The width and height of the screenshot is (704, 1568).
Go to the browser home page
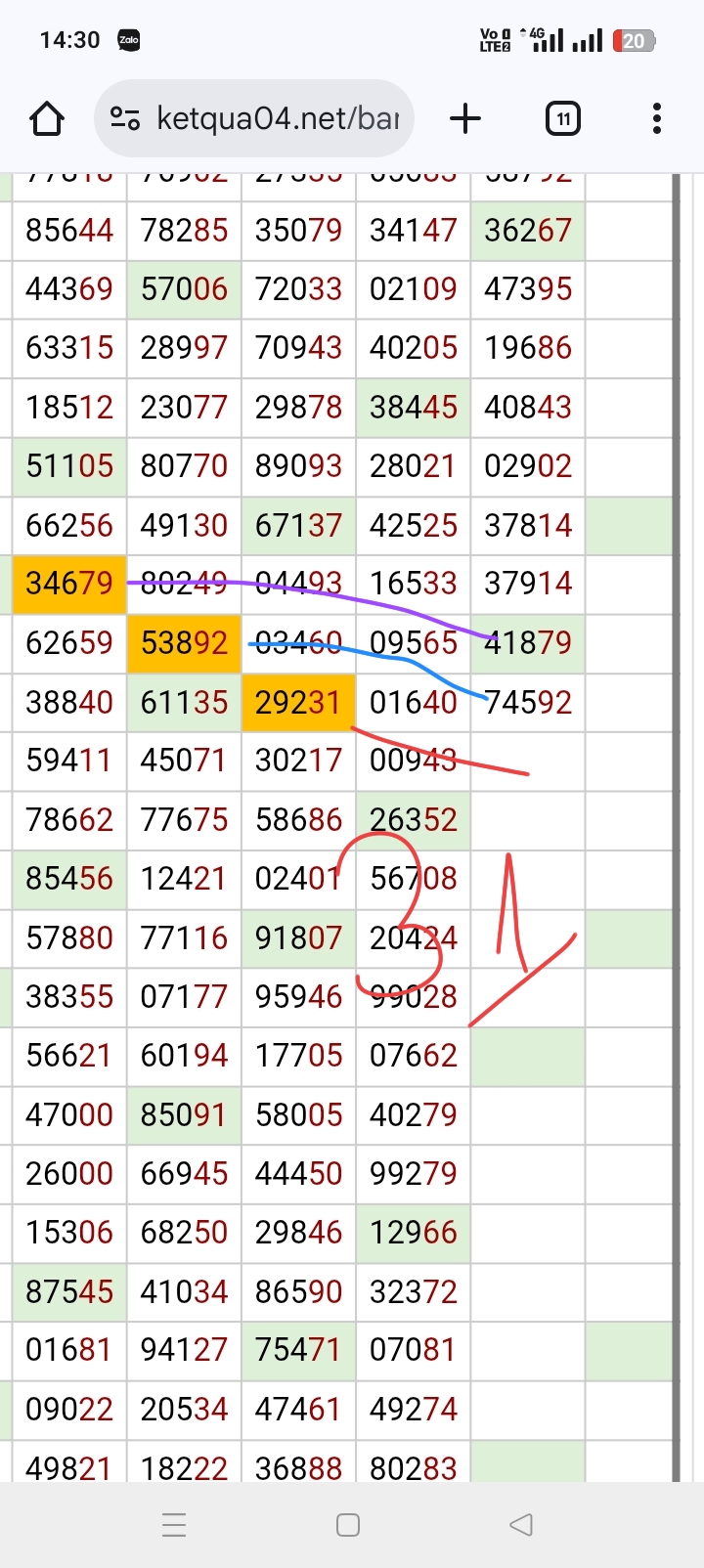coord(47,119)
